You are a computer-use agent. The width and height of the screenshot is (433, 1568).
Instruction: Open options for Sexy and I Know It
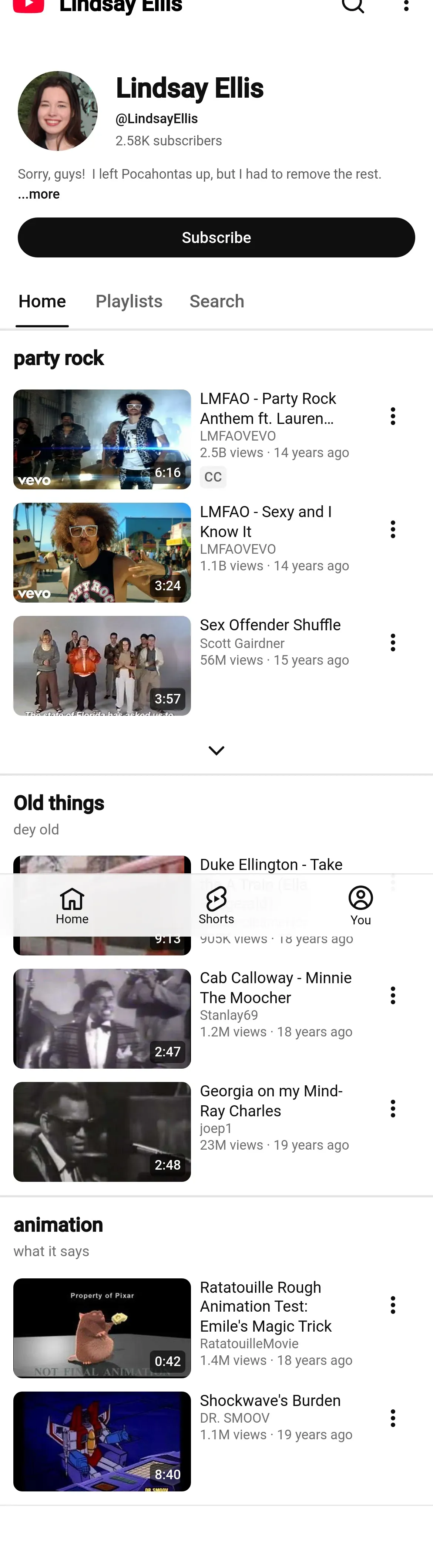pos(393,530)
